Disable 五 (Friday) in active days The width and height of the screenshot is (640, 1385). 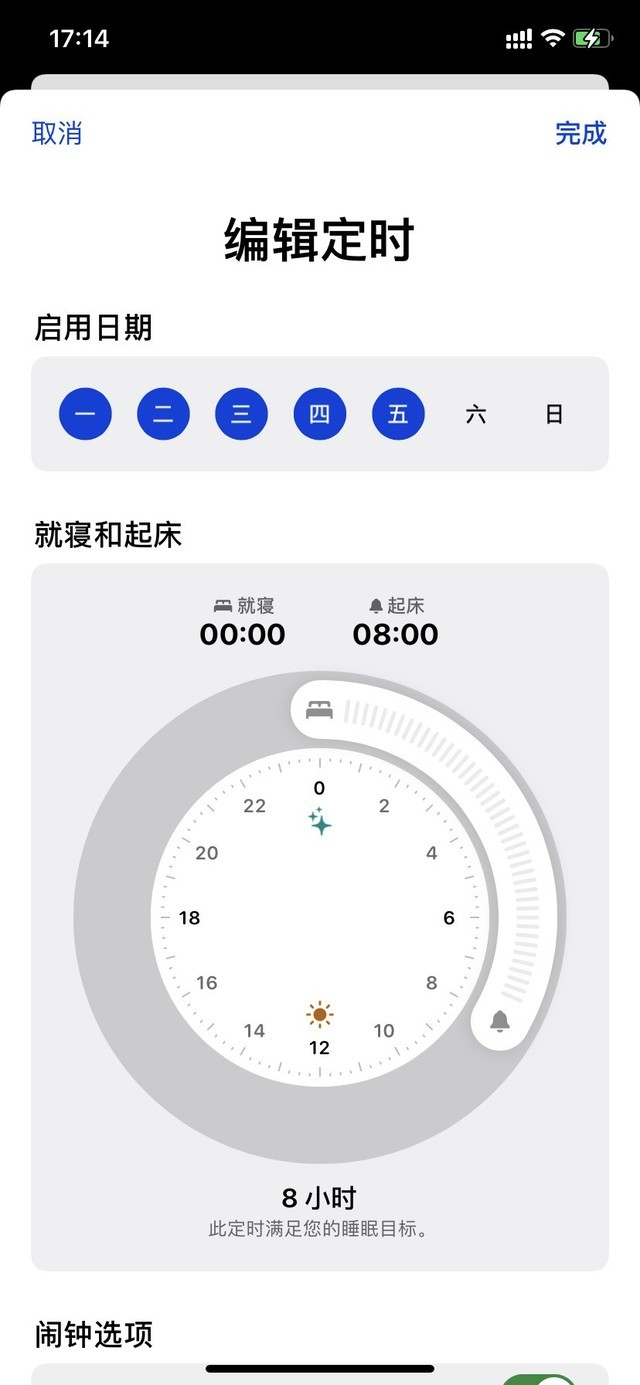click(398, 414)
